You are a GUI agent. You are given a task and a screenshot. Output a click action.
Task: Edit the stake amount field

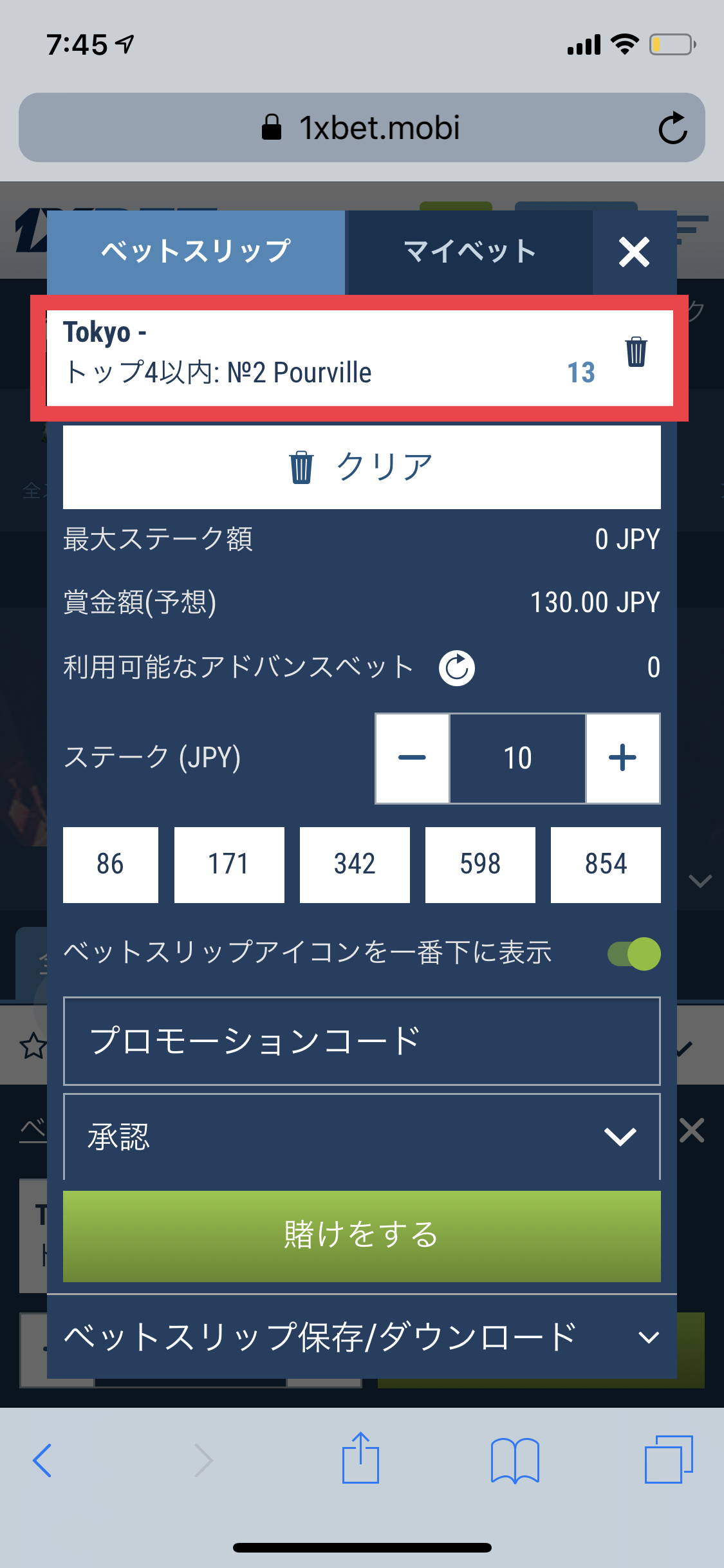(x=517, y=758)
